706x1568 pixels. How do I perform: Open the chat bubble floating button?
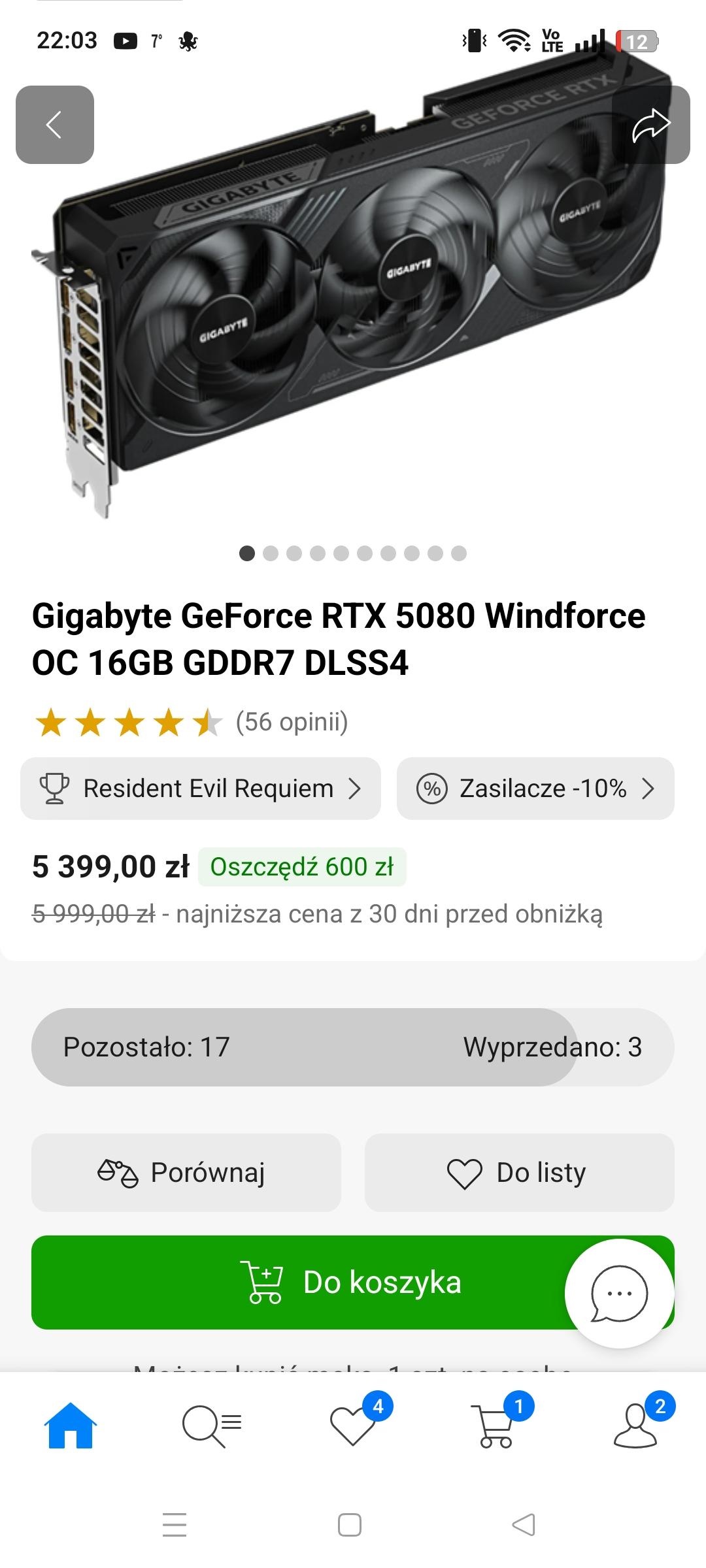coord(619,1294)
